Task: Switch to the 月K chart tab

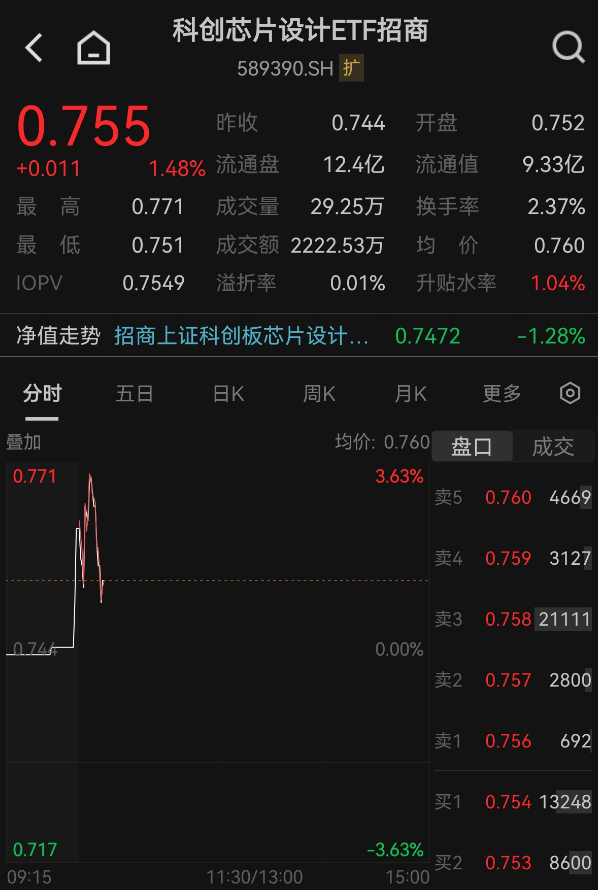Action: (410, 393)
